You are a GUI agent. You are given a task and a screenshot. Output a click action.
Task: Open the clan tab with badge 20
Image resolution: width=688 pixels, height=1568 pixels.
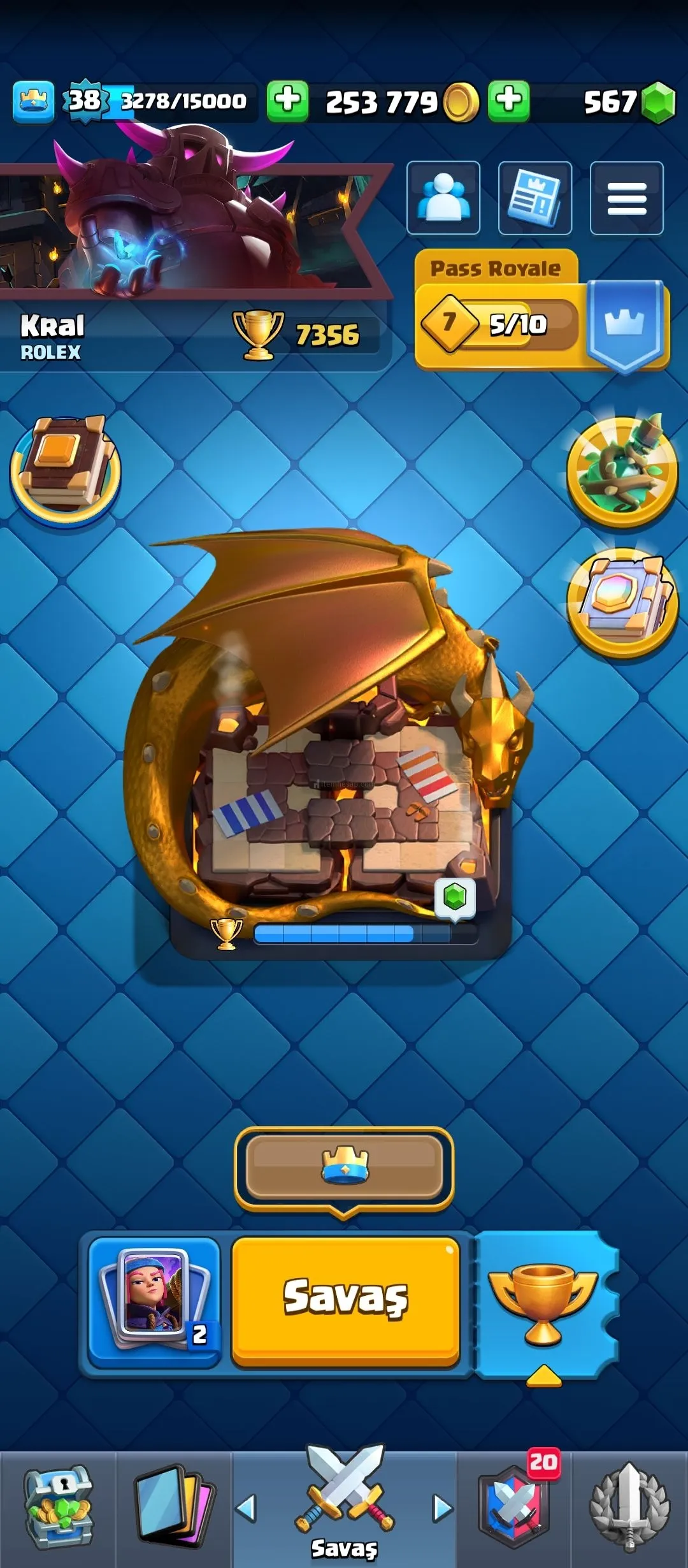point(513,1507)
